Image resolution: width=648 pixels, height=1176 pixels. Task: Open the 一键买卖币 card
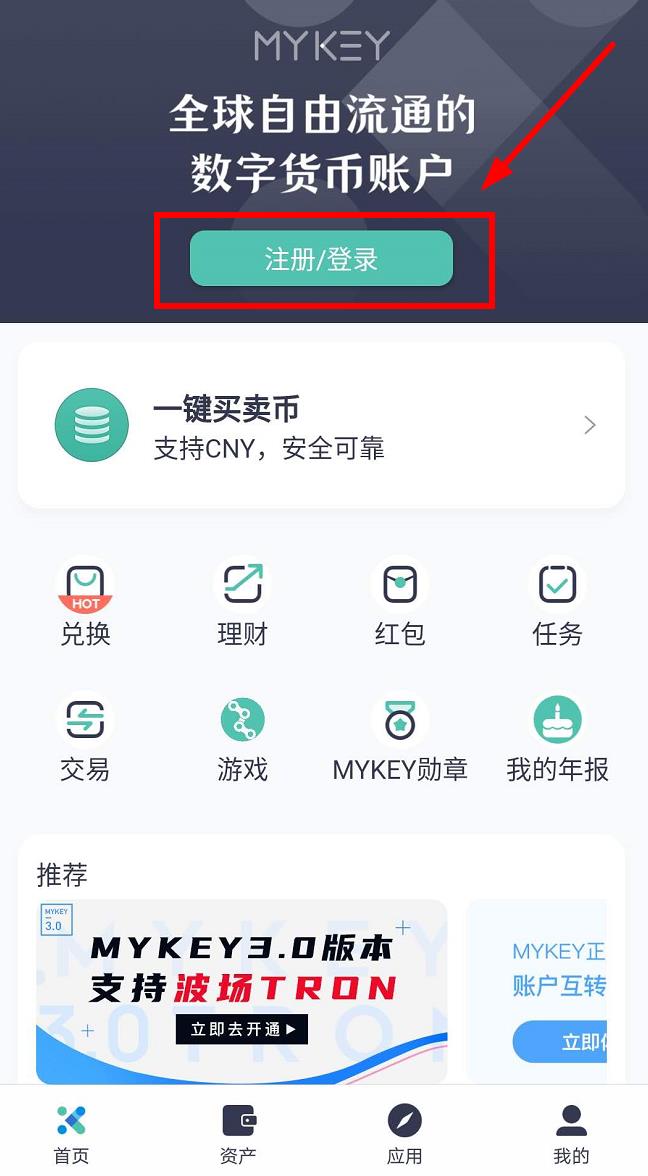pos(321,425)
